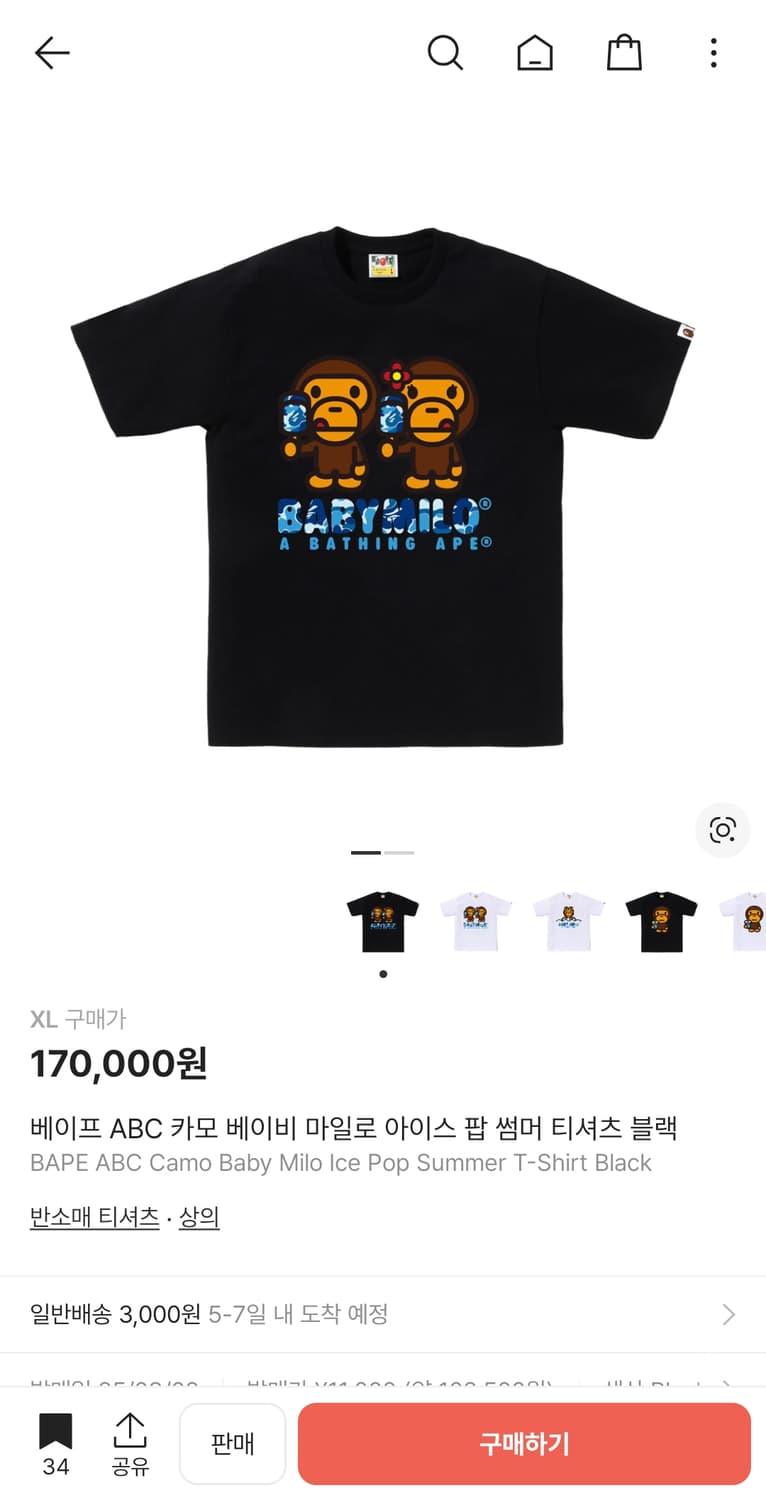The width and height of the screenshot is (766, 1500).
Task: Open the 상의 category link
Action: [199, 1218]
